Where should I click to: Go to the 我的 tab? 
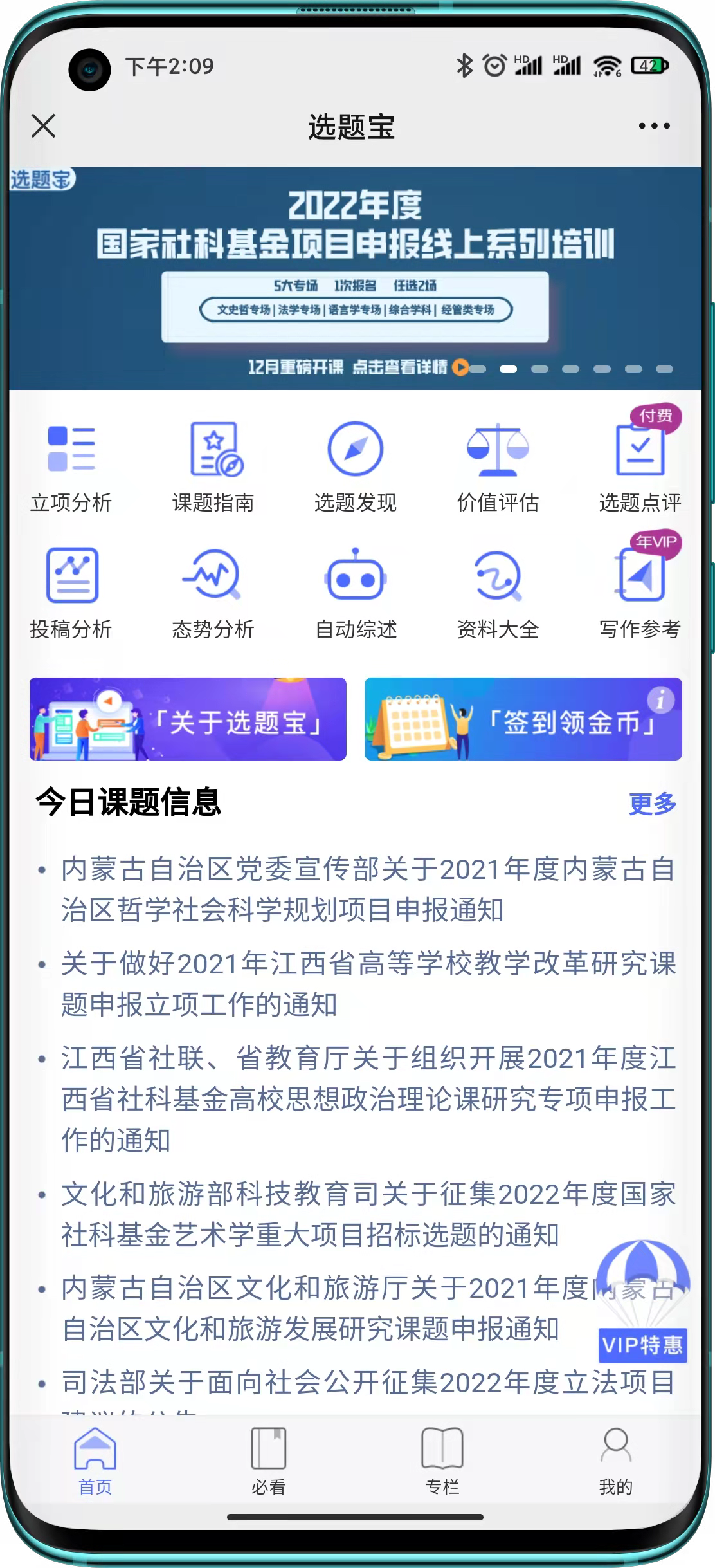616,1462
